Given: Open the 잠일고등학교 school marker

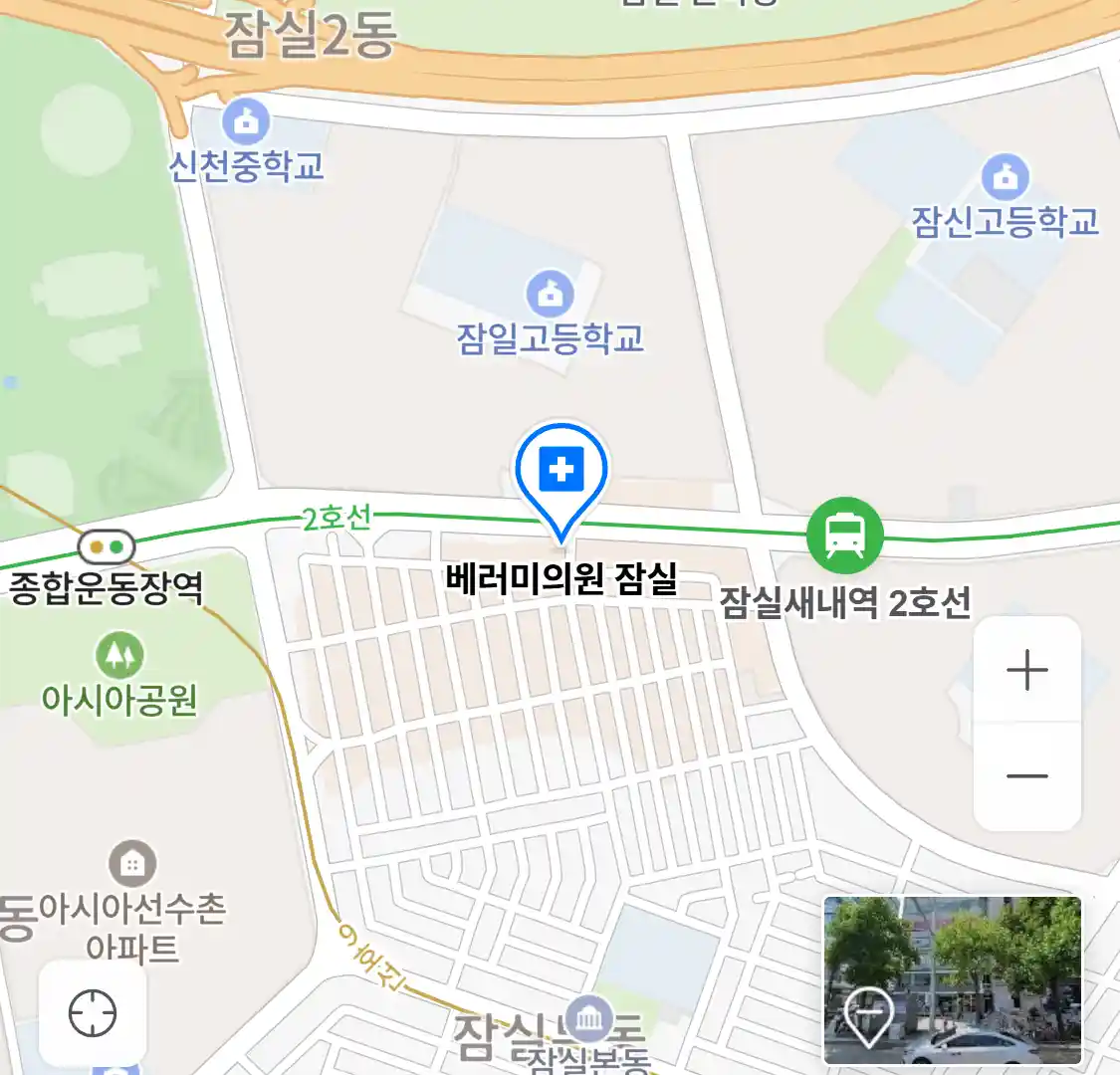Looking at the screenshot, I should (550, 295).
